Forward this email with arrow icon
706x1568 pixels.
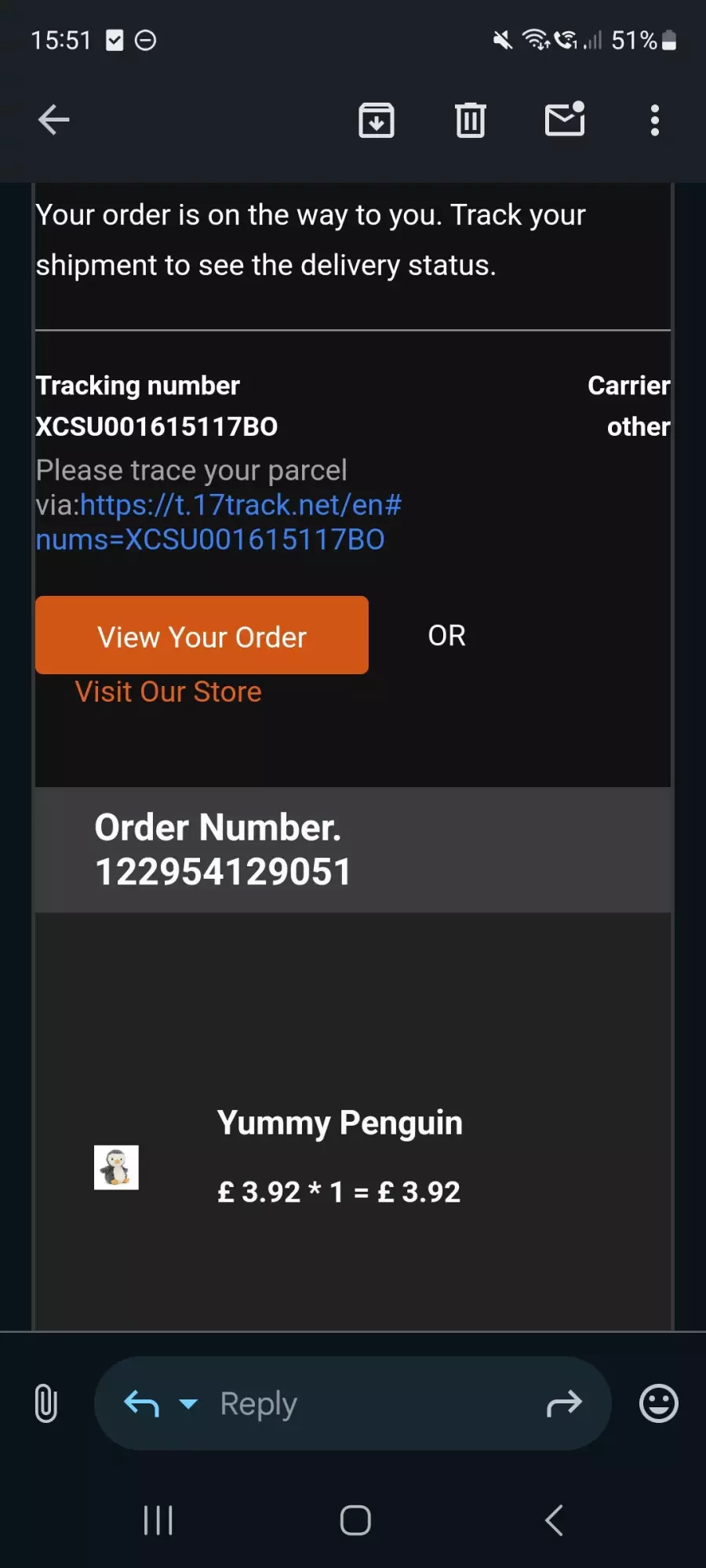click(565, 1403)
